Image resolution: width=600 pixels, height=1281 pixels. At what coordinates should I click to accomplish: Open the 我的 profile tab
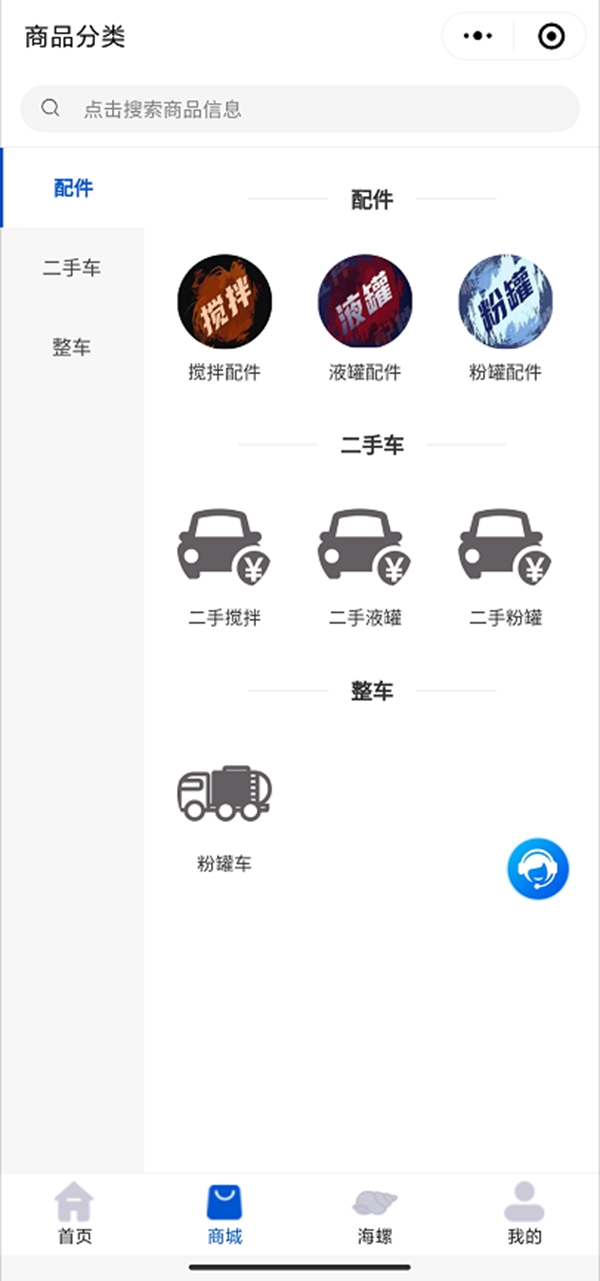[524, 1213]
